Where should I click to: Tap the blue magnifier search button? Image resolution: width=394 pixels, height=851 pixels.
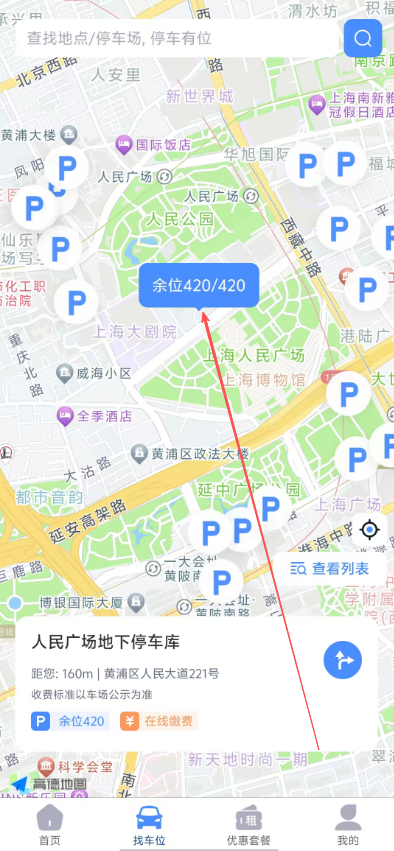pyautogui.click(x=363, y=38)
